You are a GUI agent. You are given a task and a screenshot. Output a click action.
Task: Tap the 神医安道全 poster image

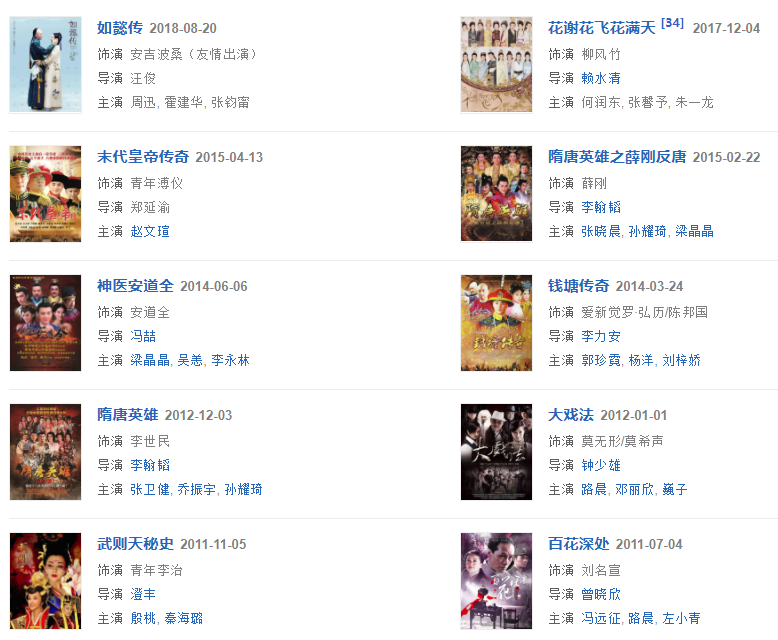pos(45,323)
